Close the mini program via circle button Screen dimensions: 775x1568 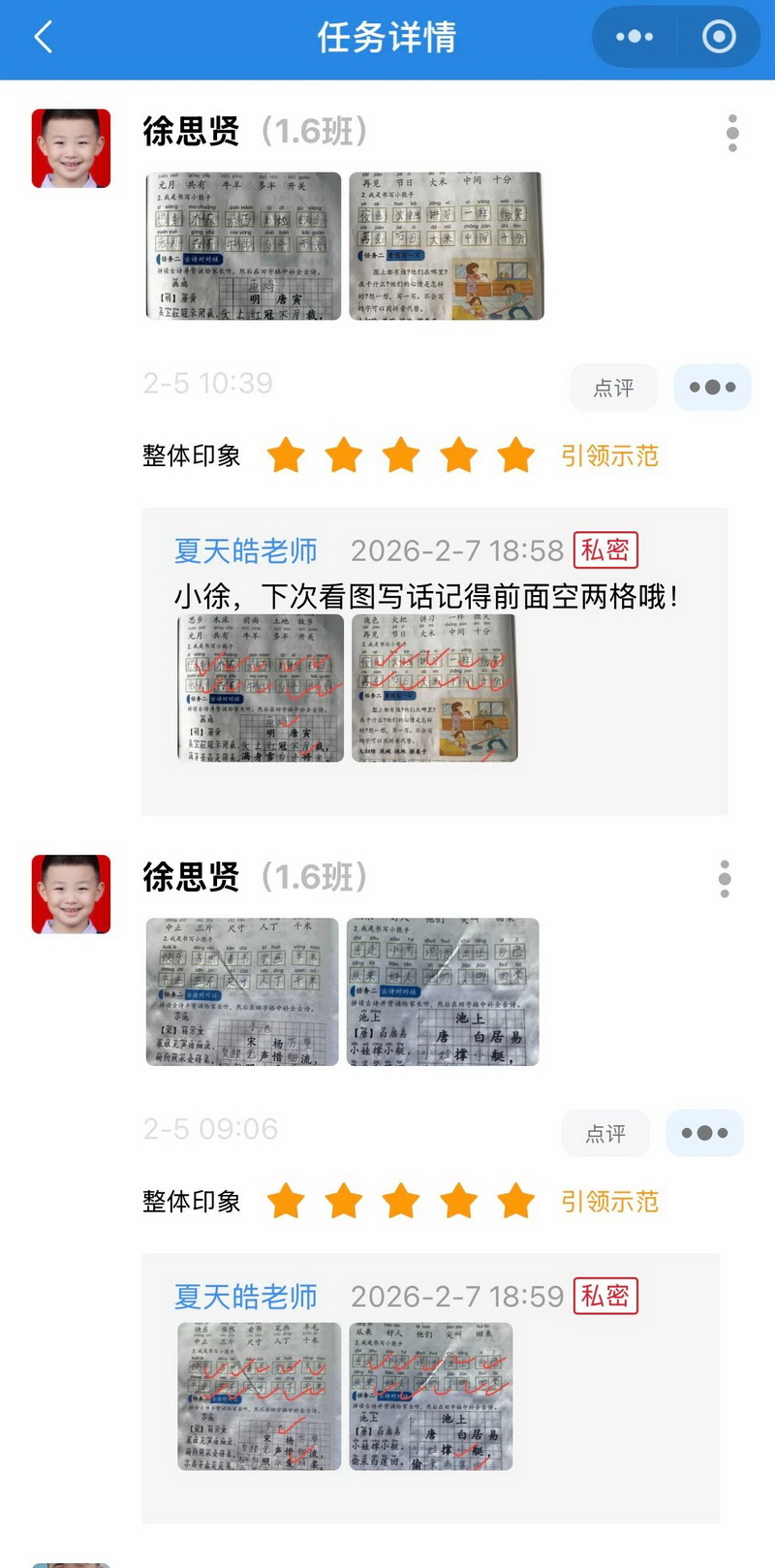click(719, 37)
